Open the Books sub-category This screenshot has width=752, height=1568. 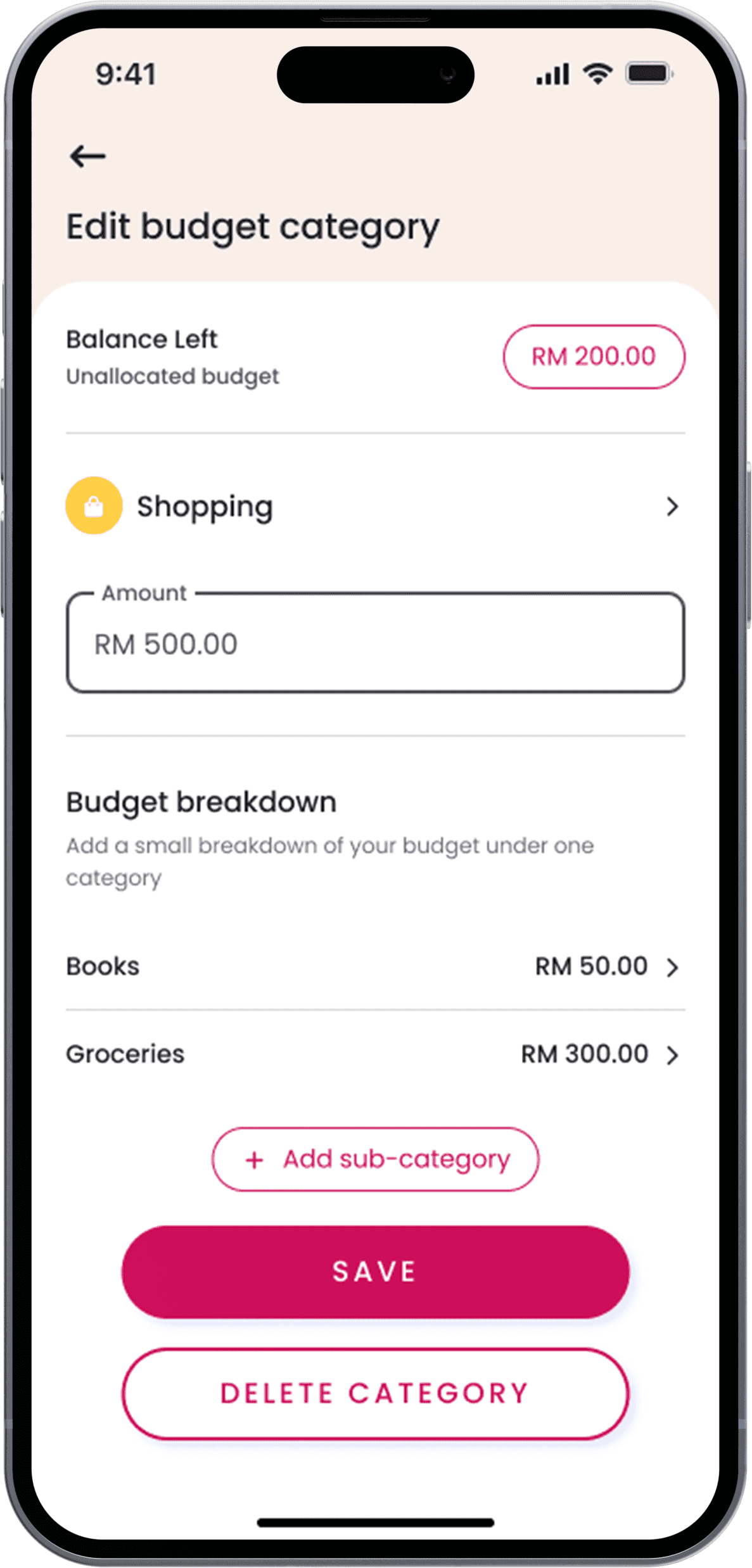375,966
